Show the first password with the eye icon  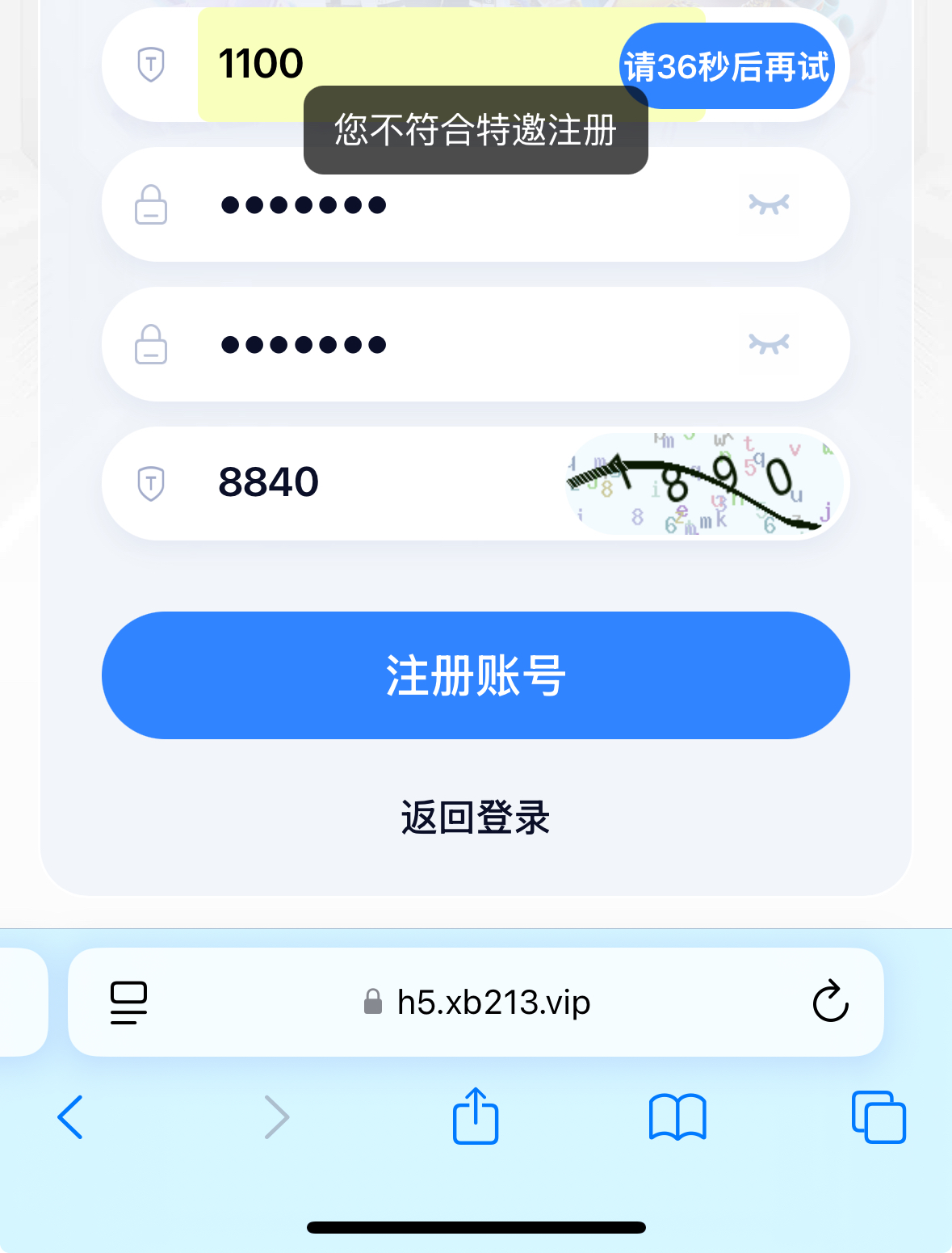769,204
